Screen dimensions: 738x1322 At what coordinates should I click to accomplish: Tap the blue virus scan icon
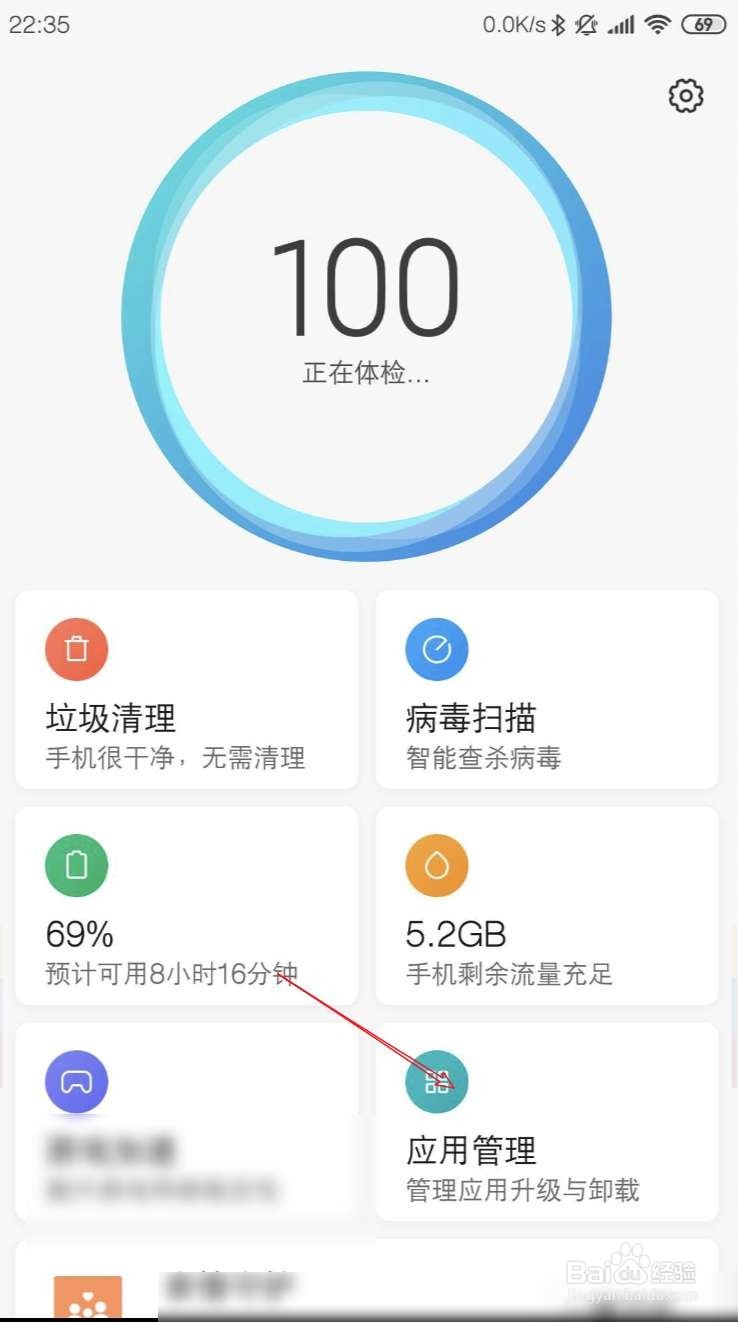pyautogui.click(x=437, y=648)
